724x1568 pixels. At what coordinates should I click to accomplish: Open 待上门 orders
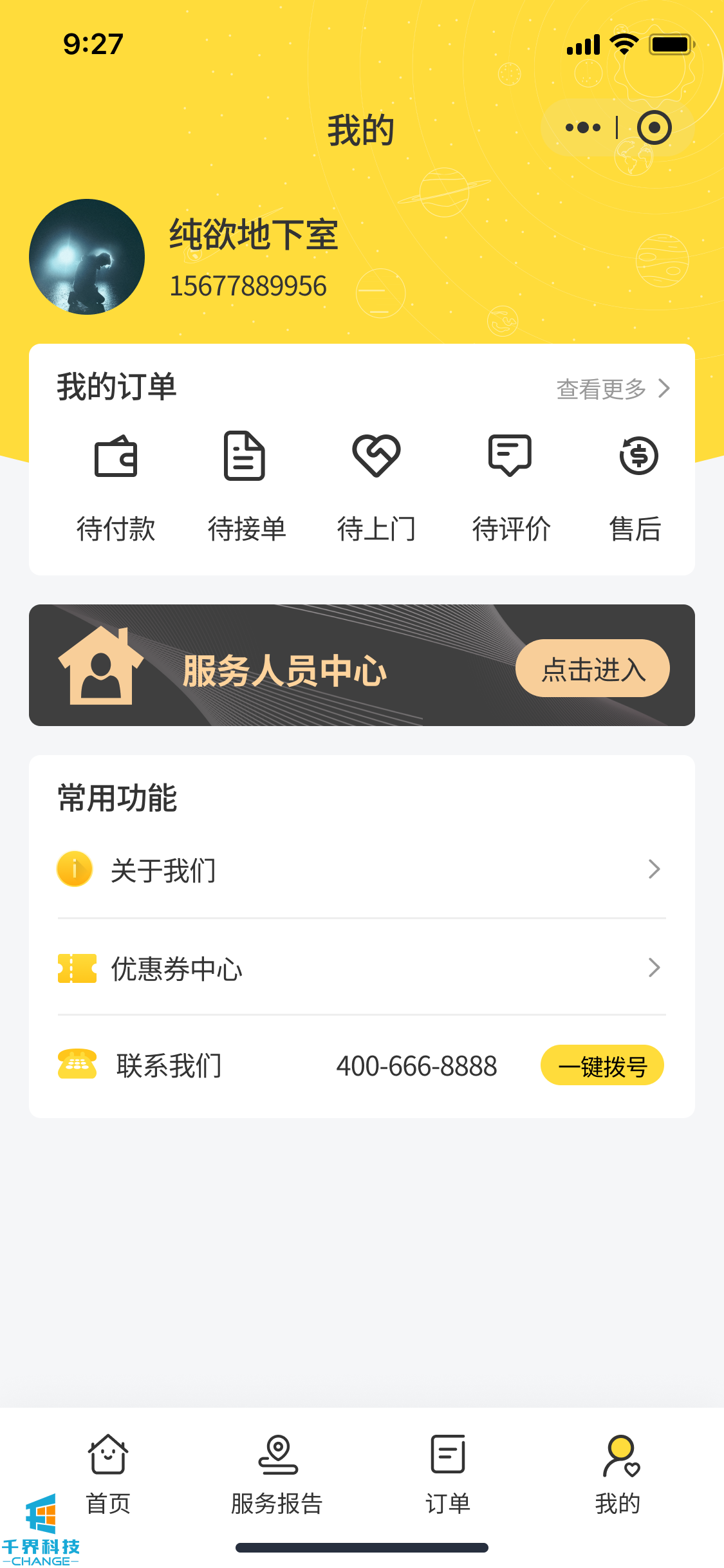[x=376, y=487]
